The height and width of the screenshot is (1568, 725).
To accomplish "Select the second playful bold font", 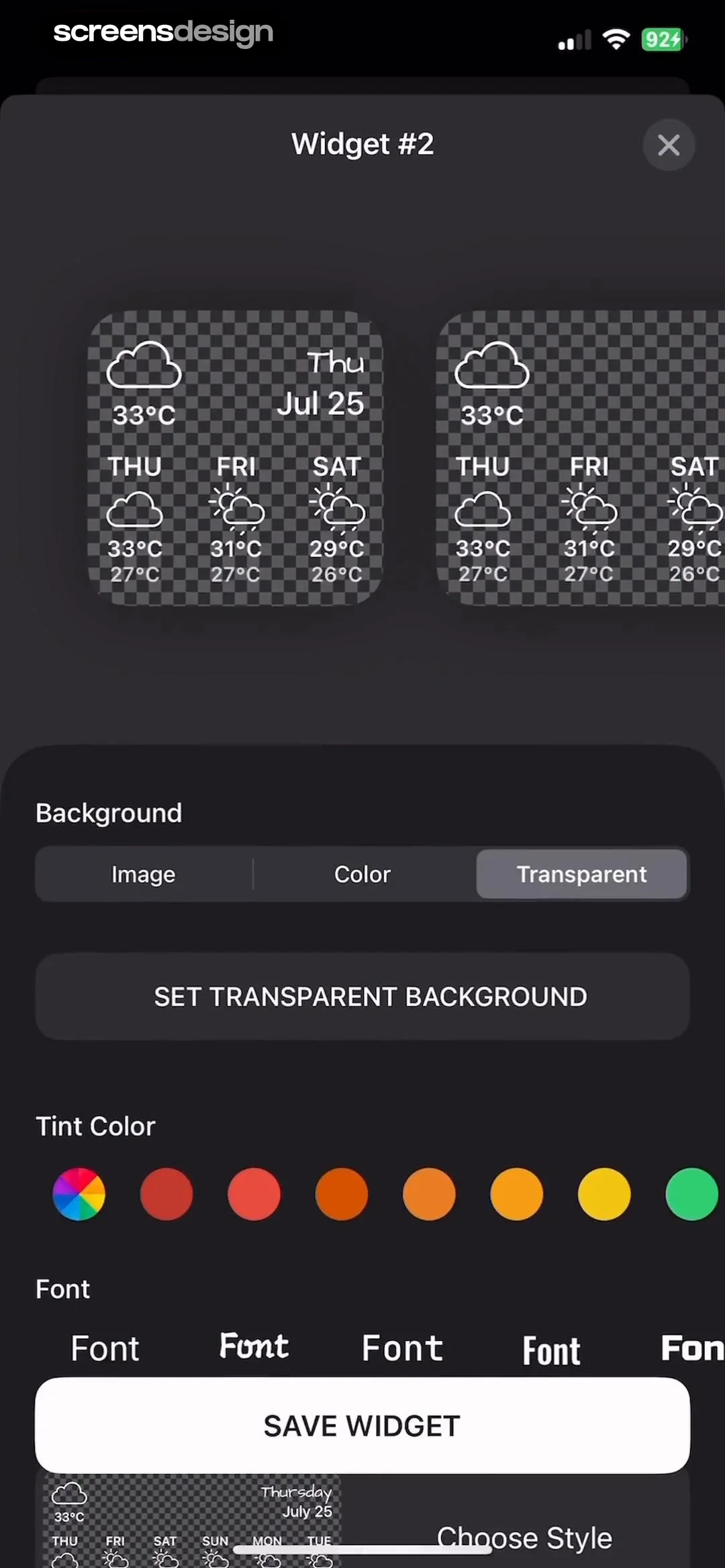I will click(254, 1346).
